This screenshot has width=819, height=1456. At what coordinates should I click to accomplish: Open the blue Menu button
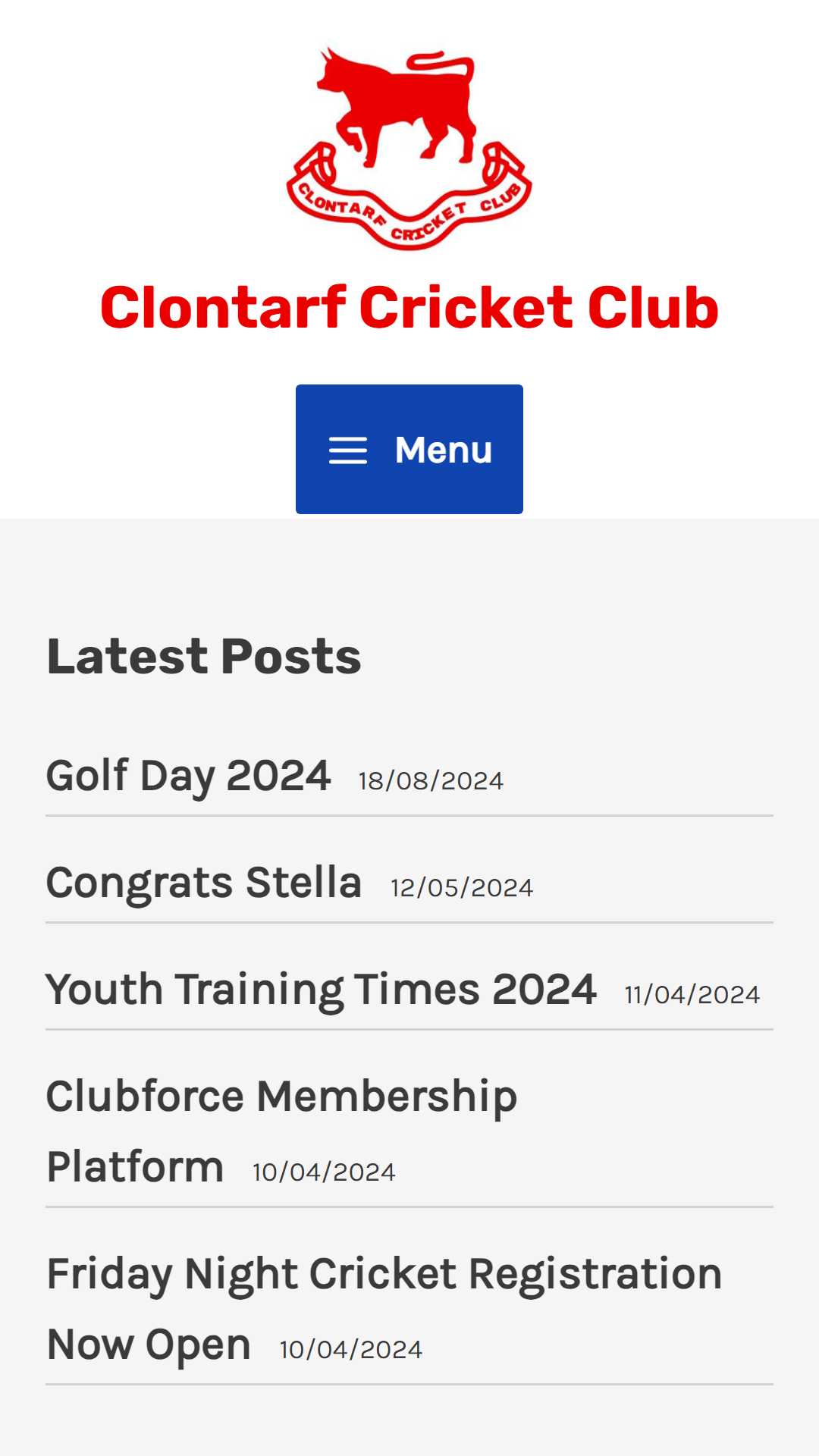[x=409, y=449]
